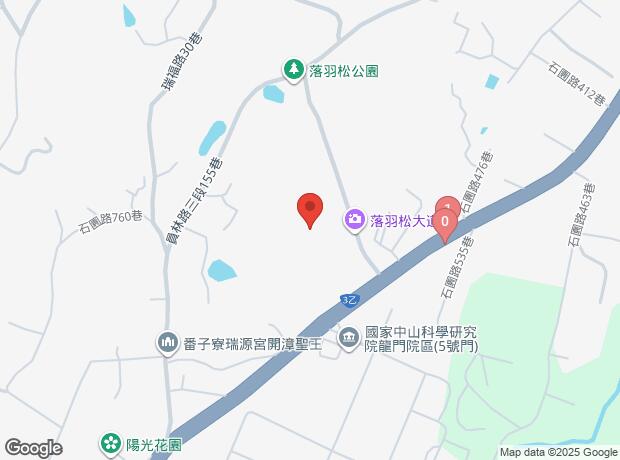Open the 國家中山科學研究院龍門院區 marker
Viewport: 620px width, 460px height.
pos(348,338)
